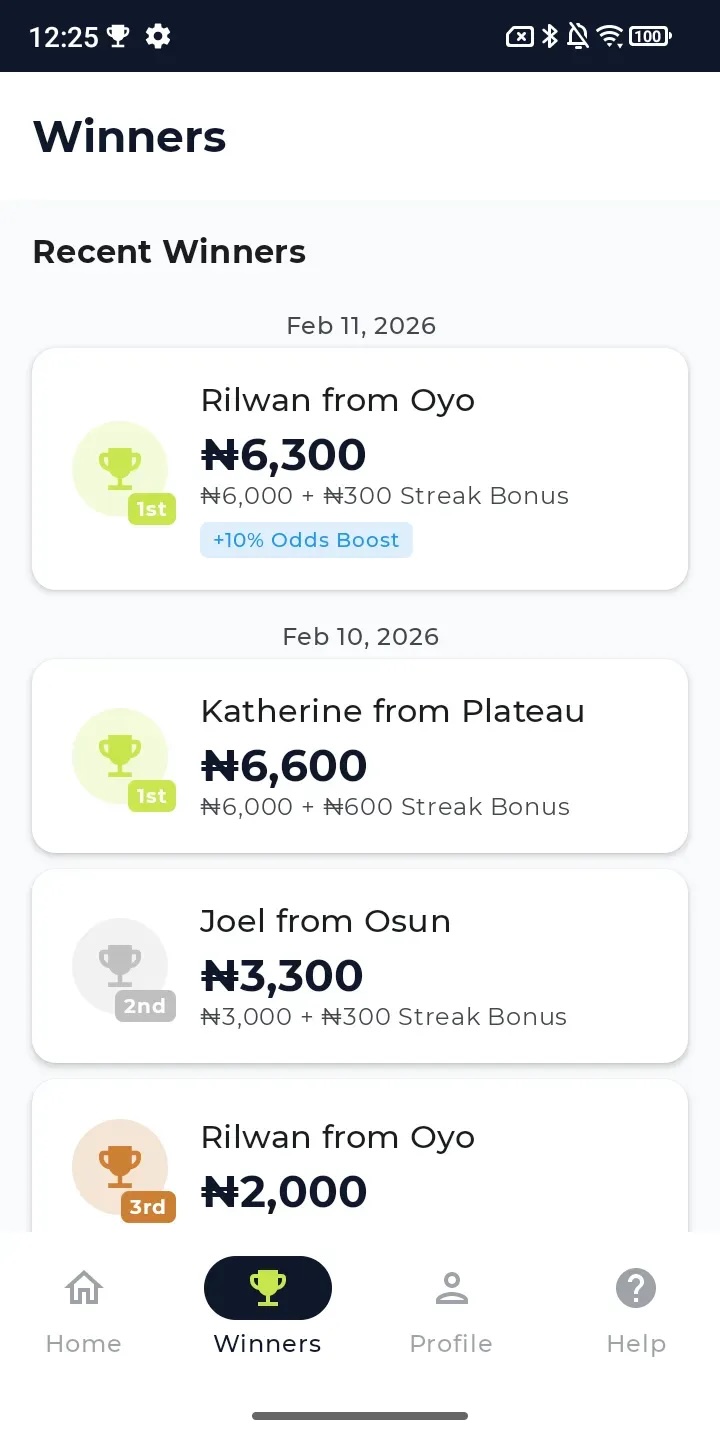Tap the Winners page title
The image size is (720, 1440).
coord(129,136)
